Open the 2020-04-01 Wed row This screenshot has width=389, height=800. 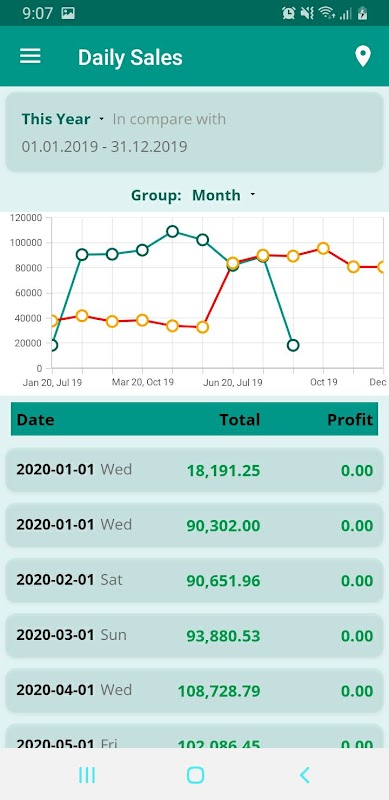(x=194, y=691)
